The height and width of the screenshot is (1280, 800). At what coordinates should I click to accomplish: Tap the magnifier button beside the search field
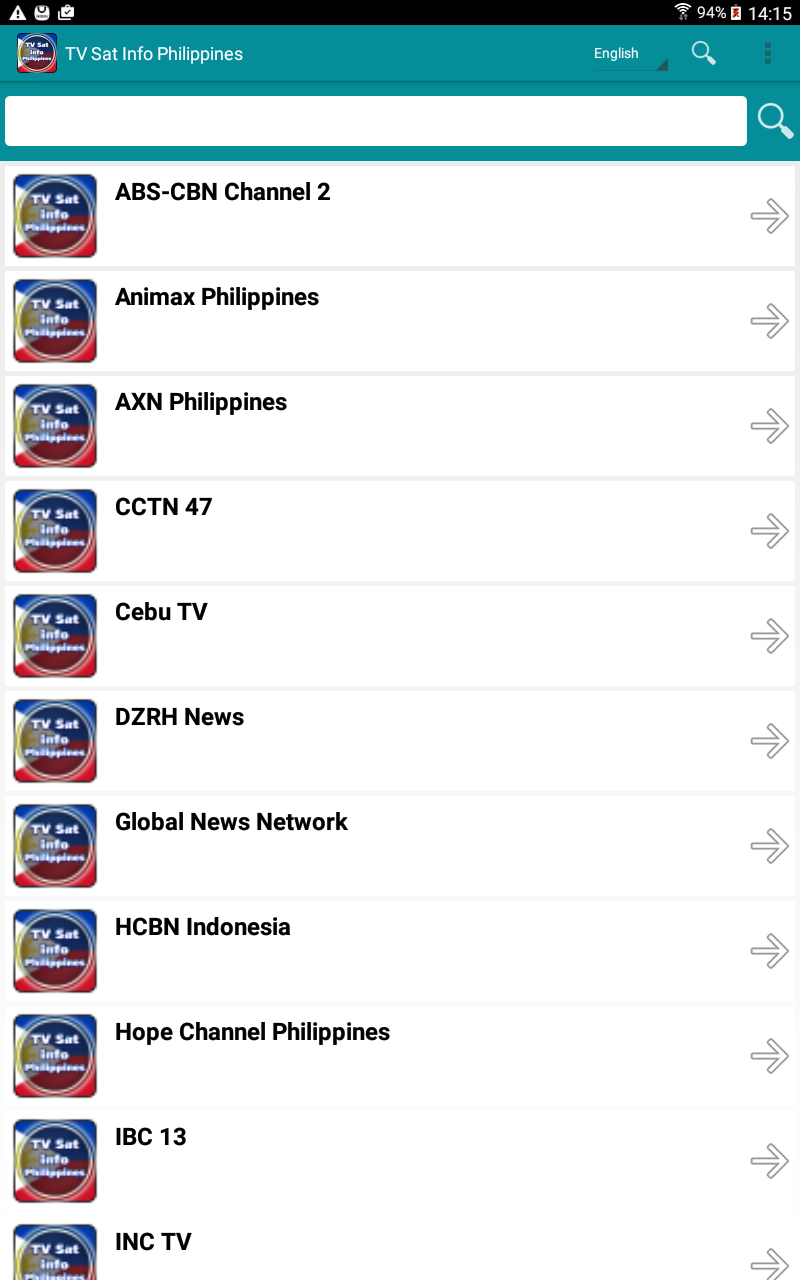(775, 121)
